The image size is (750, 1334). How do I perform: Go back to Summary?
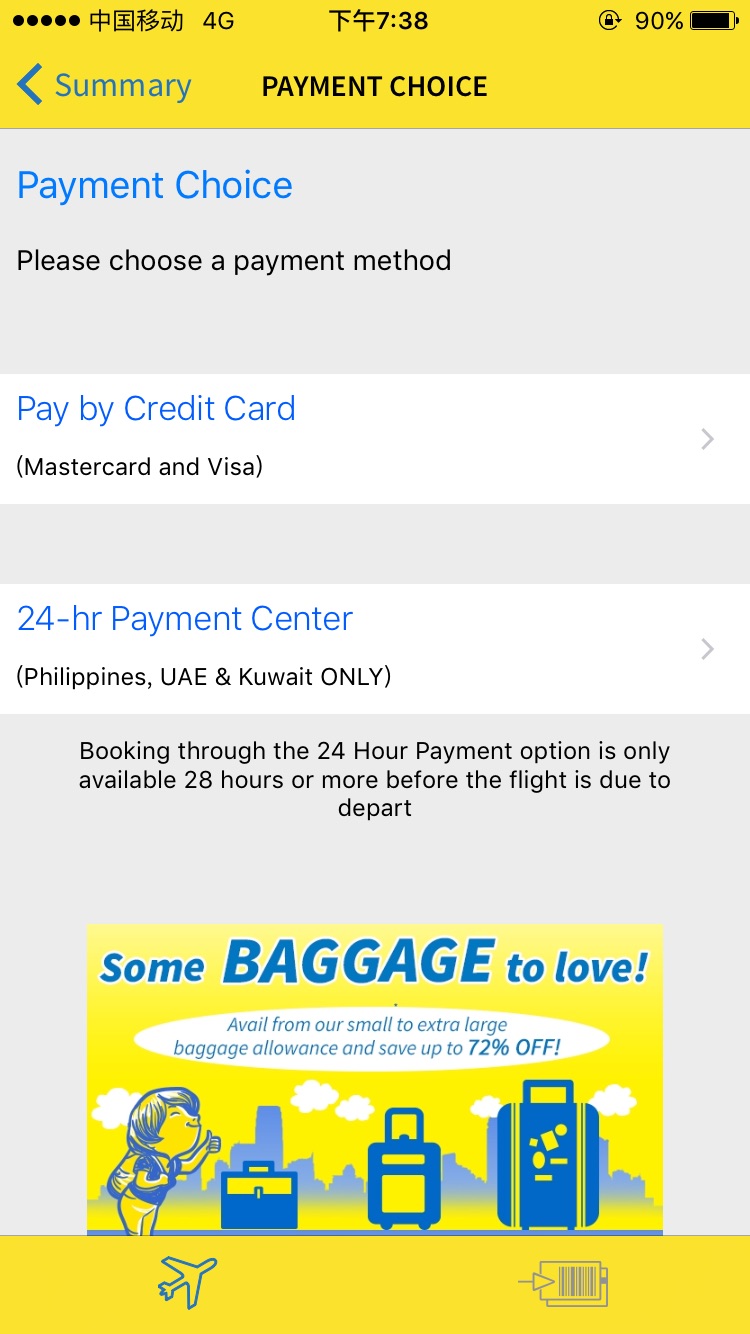104,86
